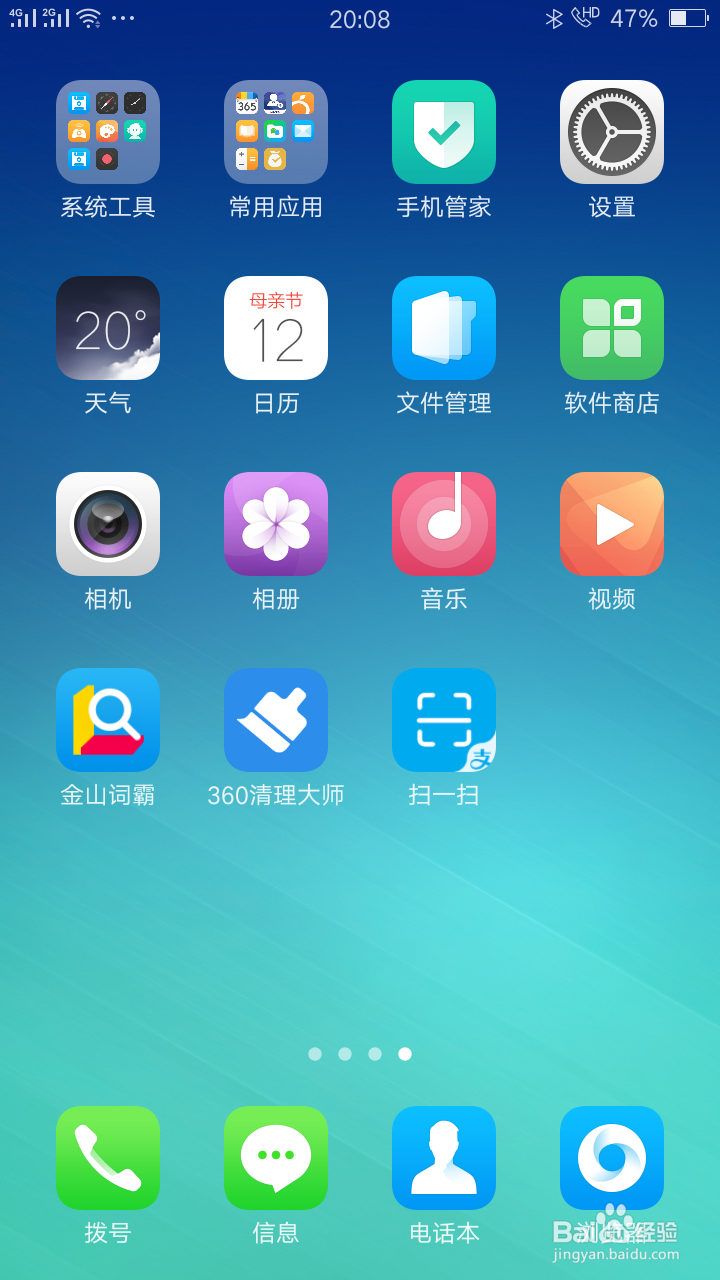Open the 手机管家 phone manager app
Image resolution: width=720 pixels, height=1280 pixels.
444,132
